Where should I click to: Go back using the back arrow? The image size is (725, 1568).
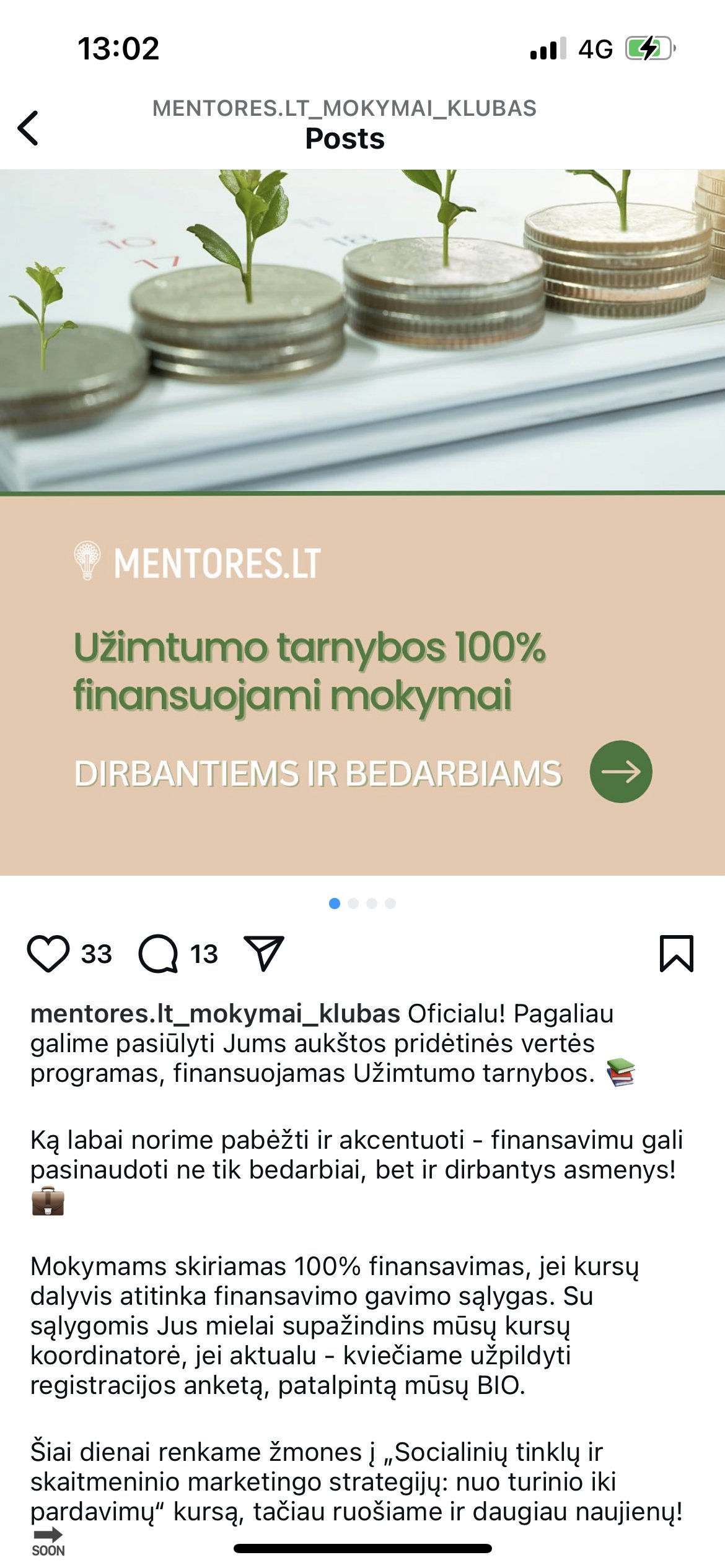pos(29,128)
